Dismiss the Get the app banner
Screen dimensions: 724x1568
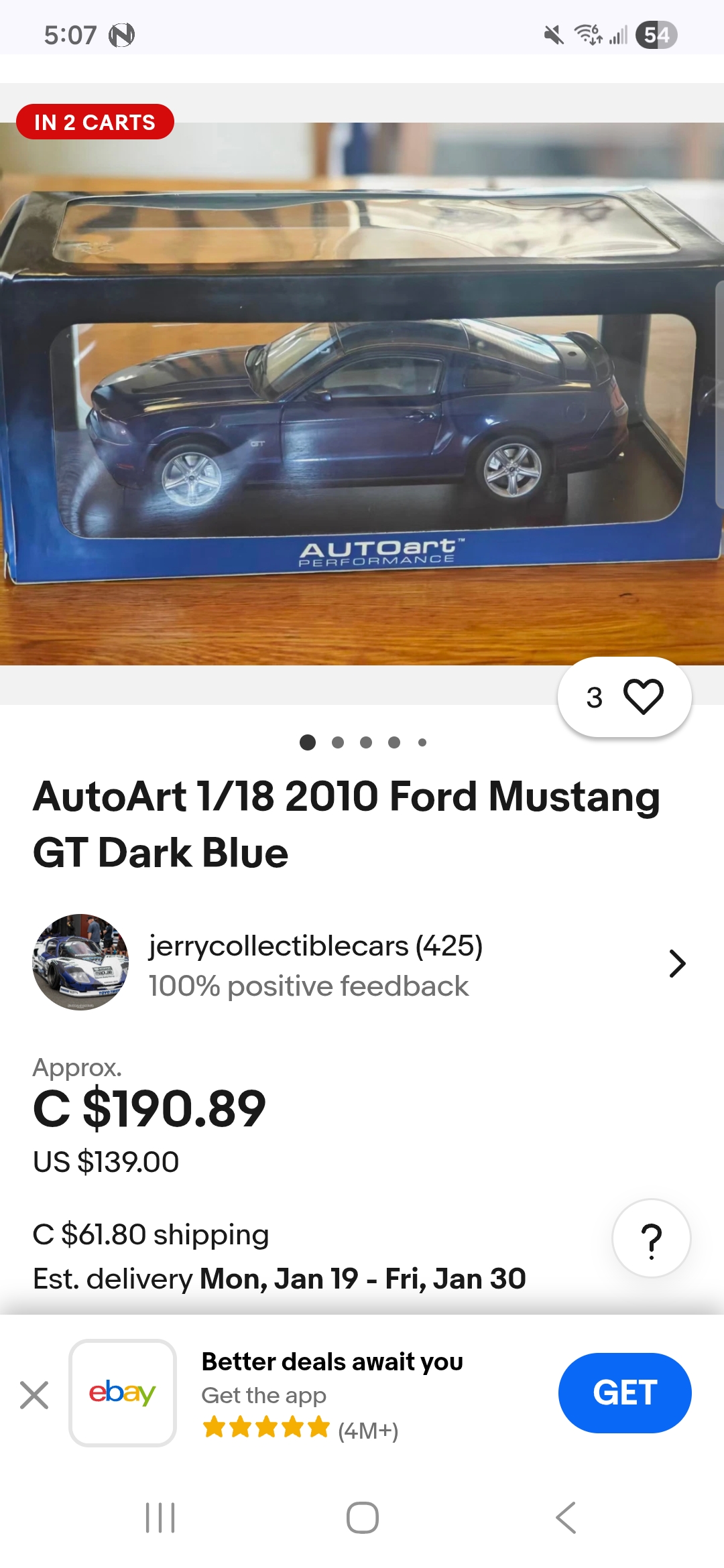pos(34,1395)
